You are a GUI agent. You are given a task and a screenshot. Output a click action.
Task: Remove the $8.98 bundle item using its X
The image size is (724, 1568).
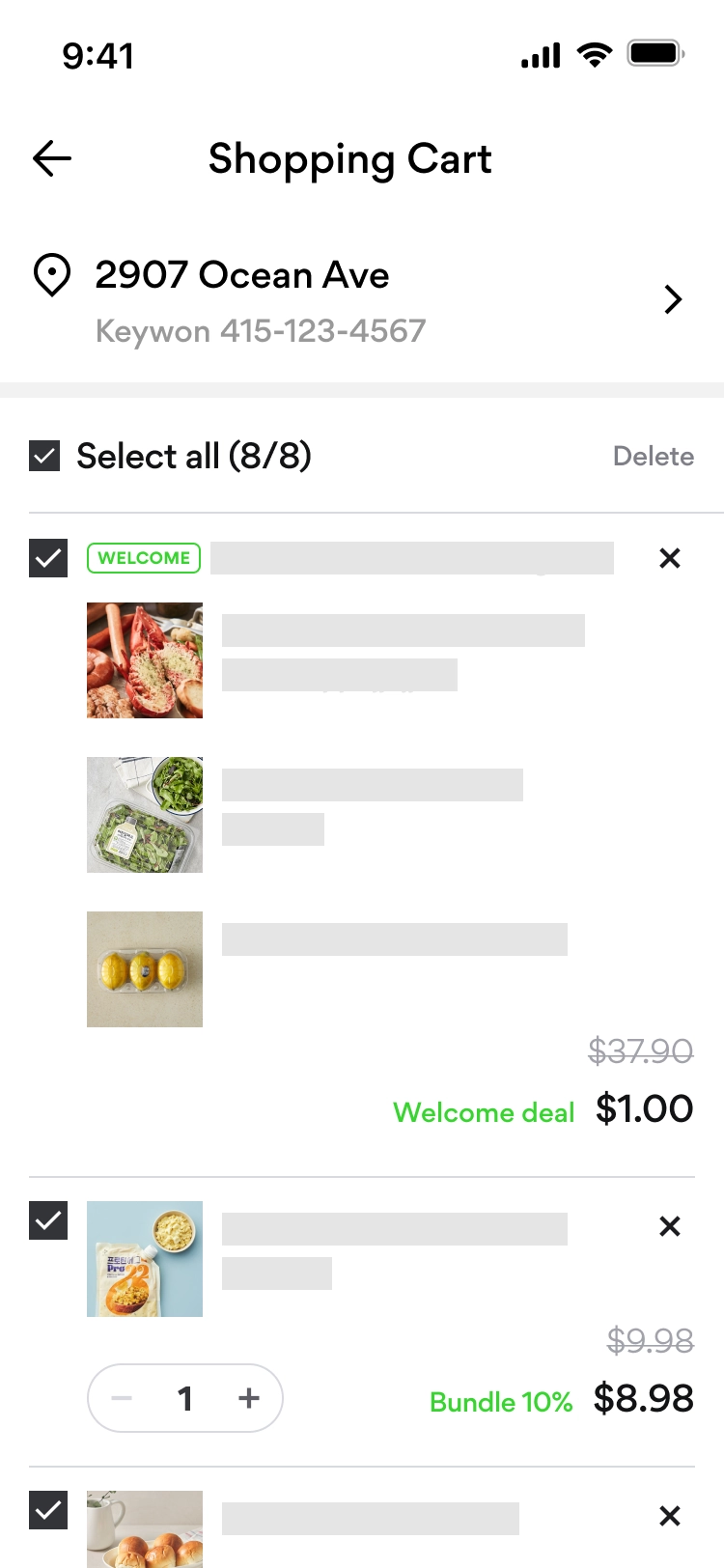(x=669, y=1226)
